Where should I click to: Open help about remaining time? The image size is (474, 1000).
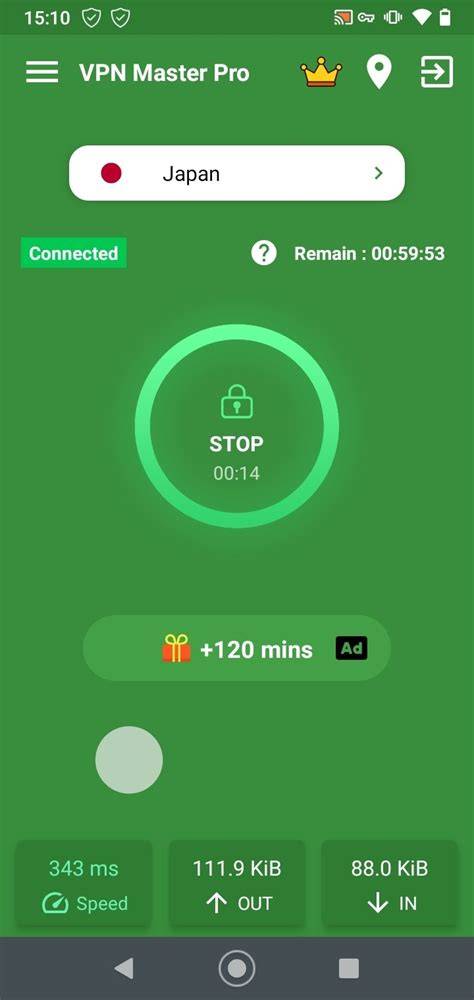coord(263,253)
